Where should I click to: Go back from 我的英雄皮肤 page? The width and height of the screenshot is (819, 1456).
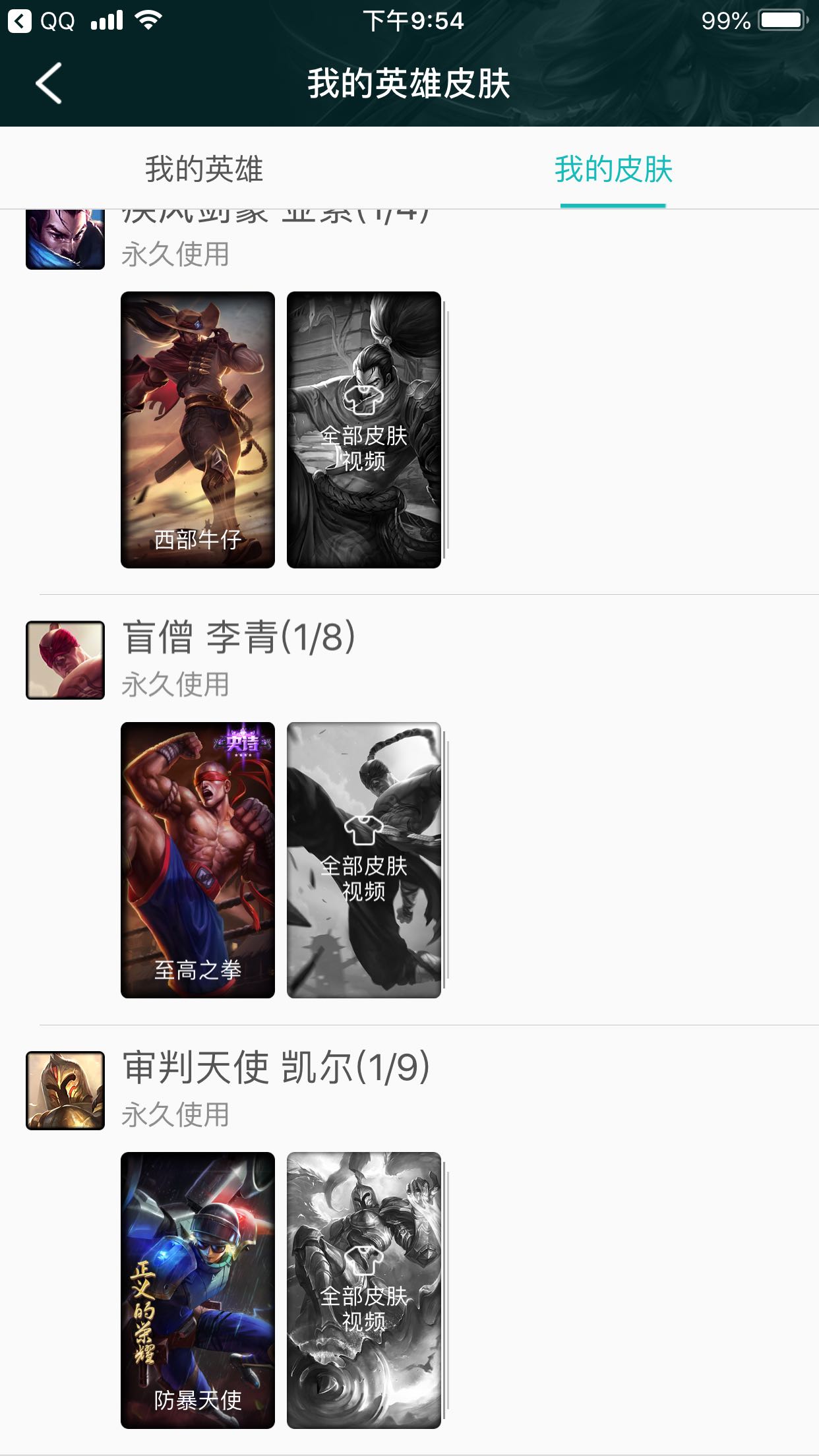coord(49,84)
